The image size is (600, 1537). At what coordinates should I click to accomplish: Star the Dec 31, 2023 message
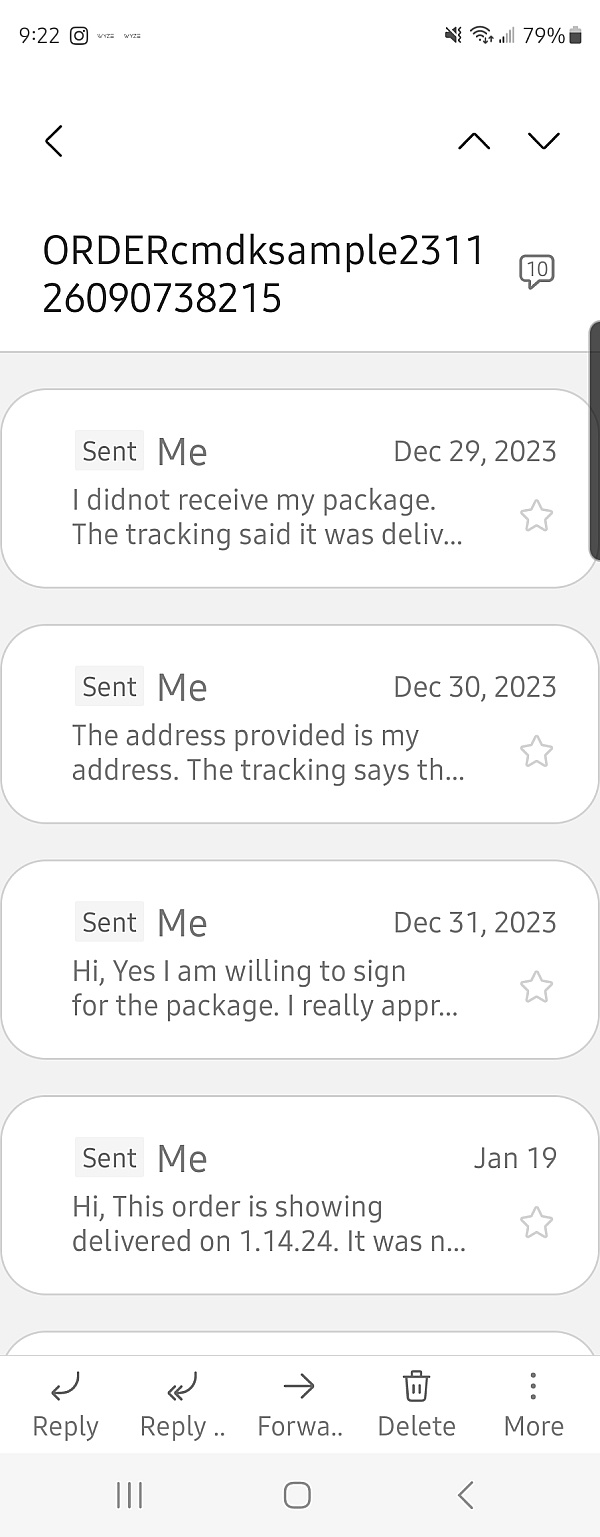click(537, 988)
